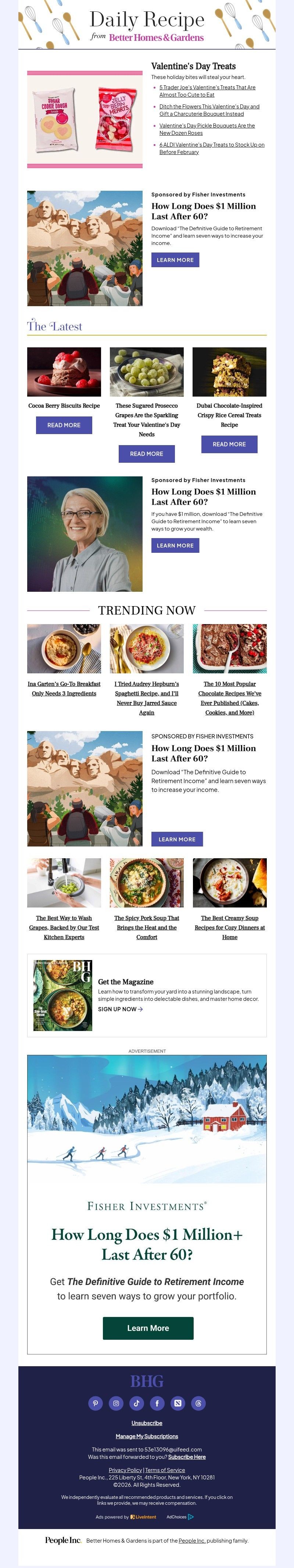Open The Spicy Pork Soup article

pos(147,927)
